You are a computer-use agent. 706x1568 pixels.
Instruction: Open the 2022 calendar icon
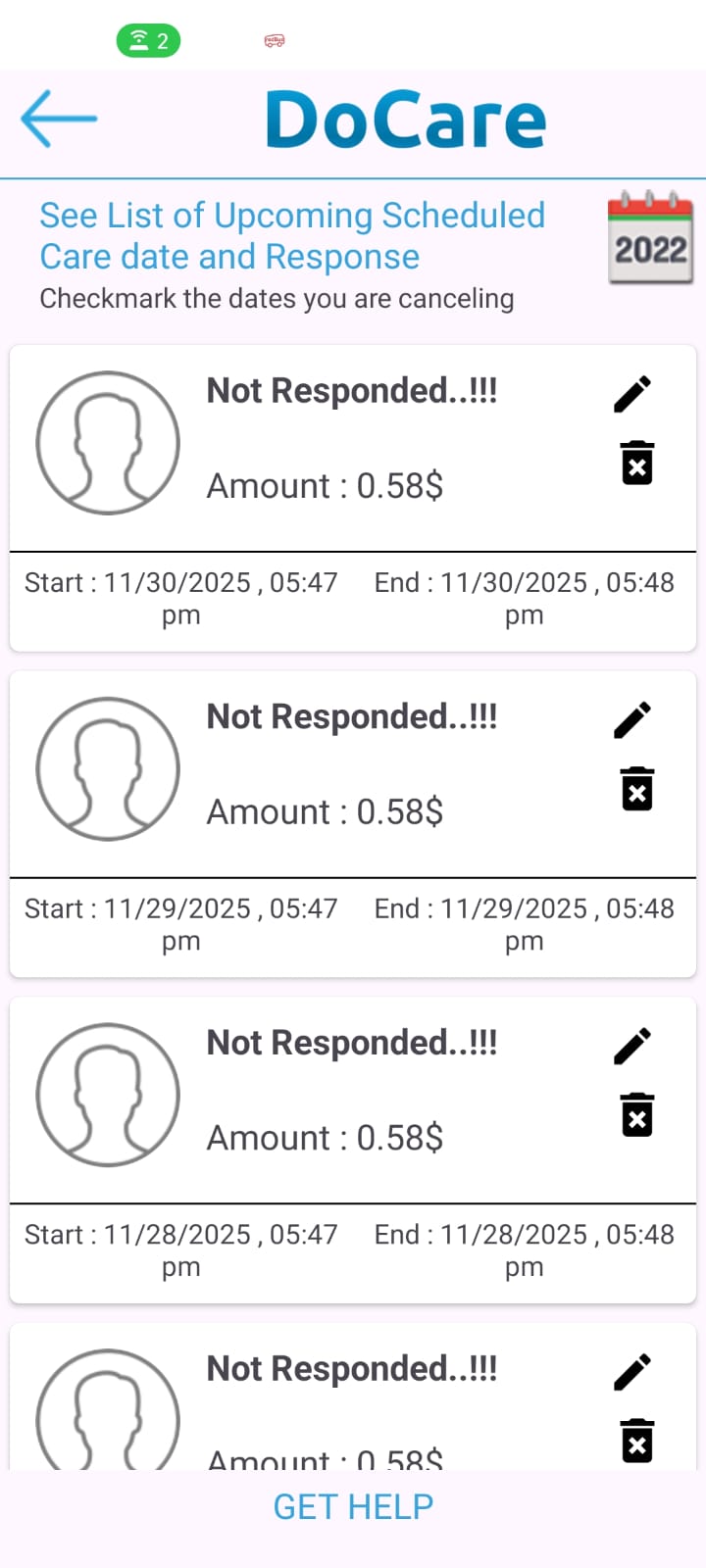[650, 238]
